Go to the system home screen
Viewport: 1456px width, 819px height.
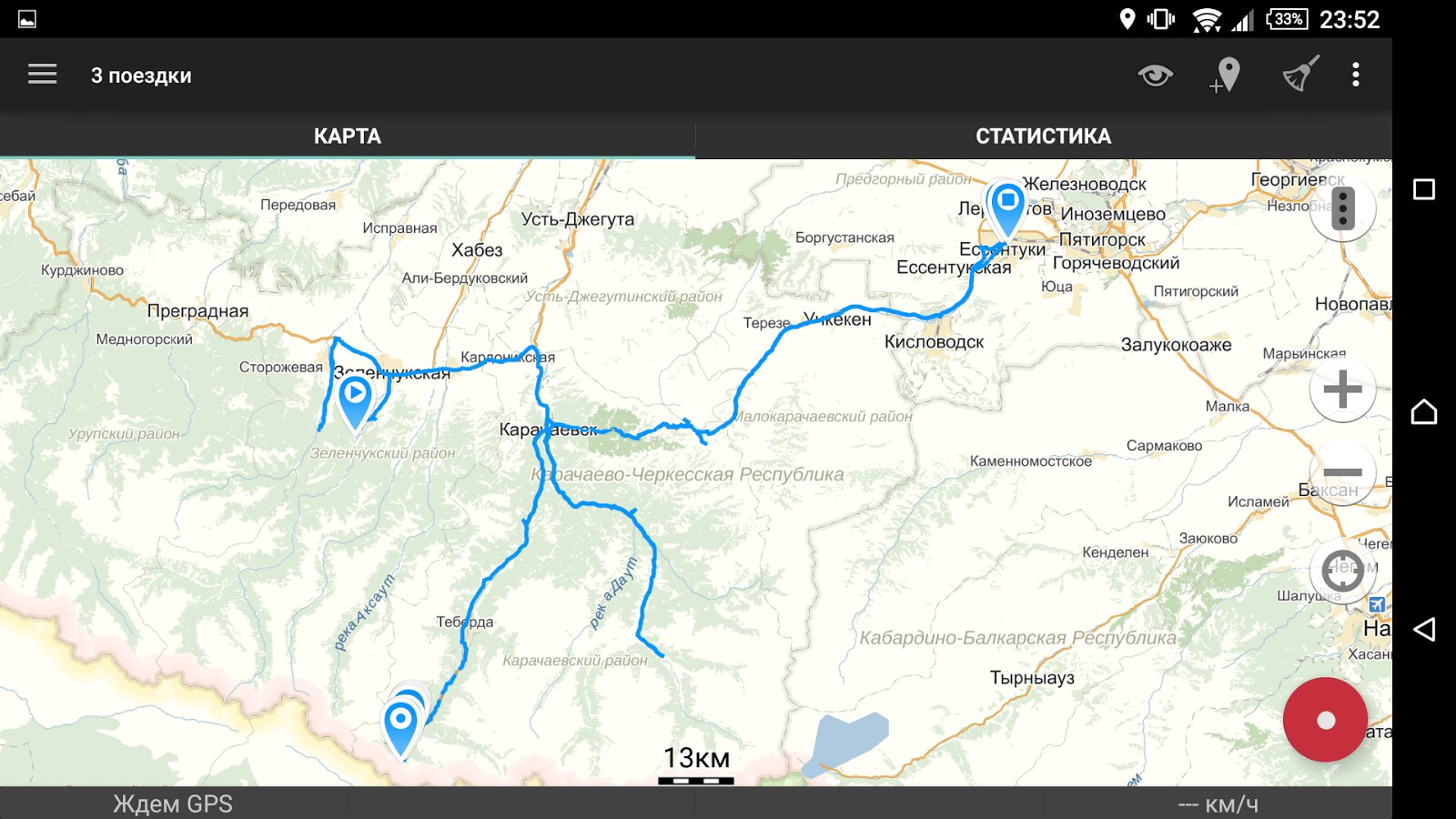click(1424, 412)
